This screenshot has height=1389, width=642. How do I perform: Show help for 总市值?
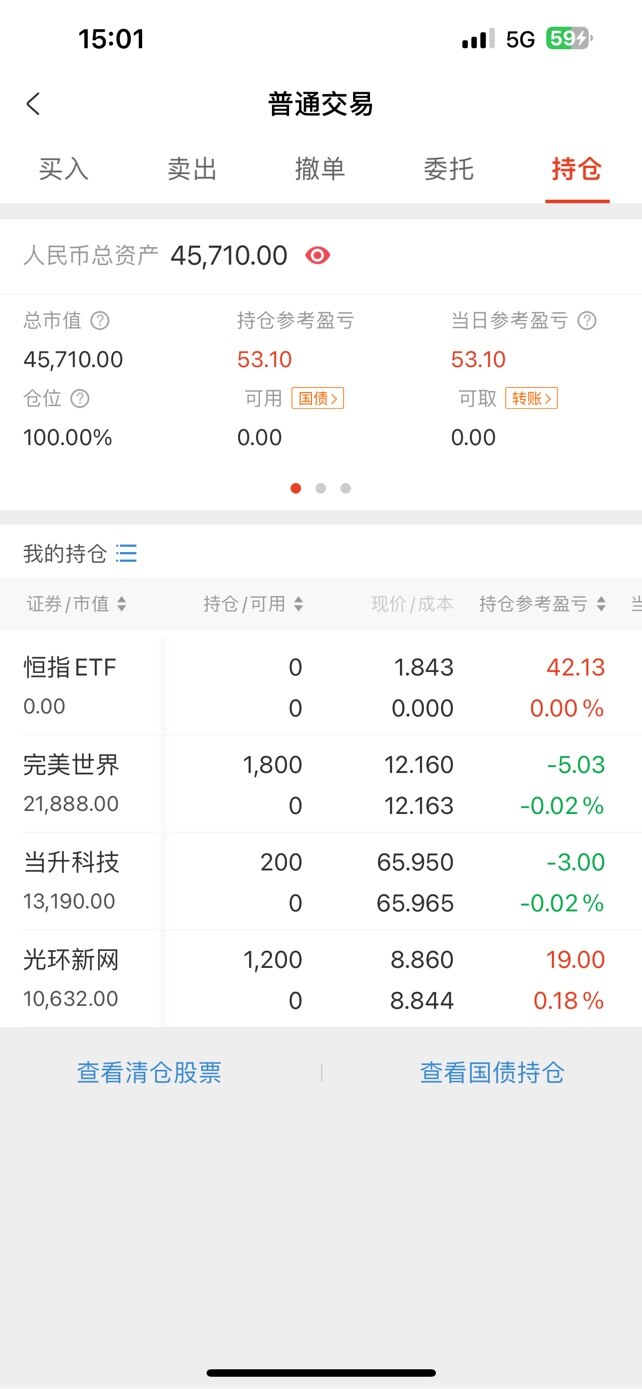coord(100,321)
